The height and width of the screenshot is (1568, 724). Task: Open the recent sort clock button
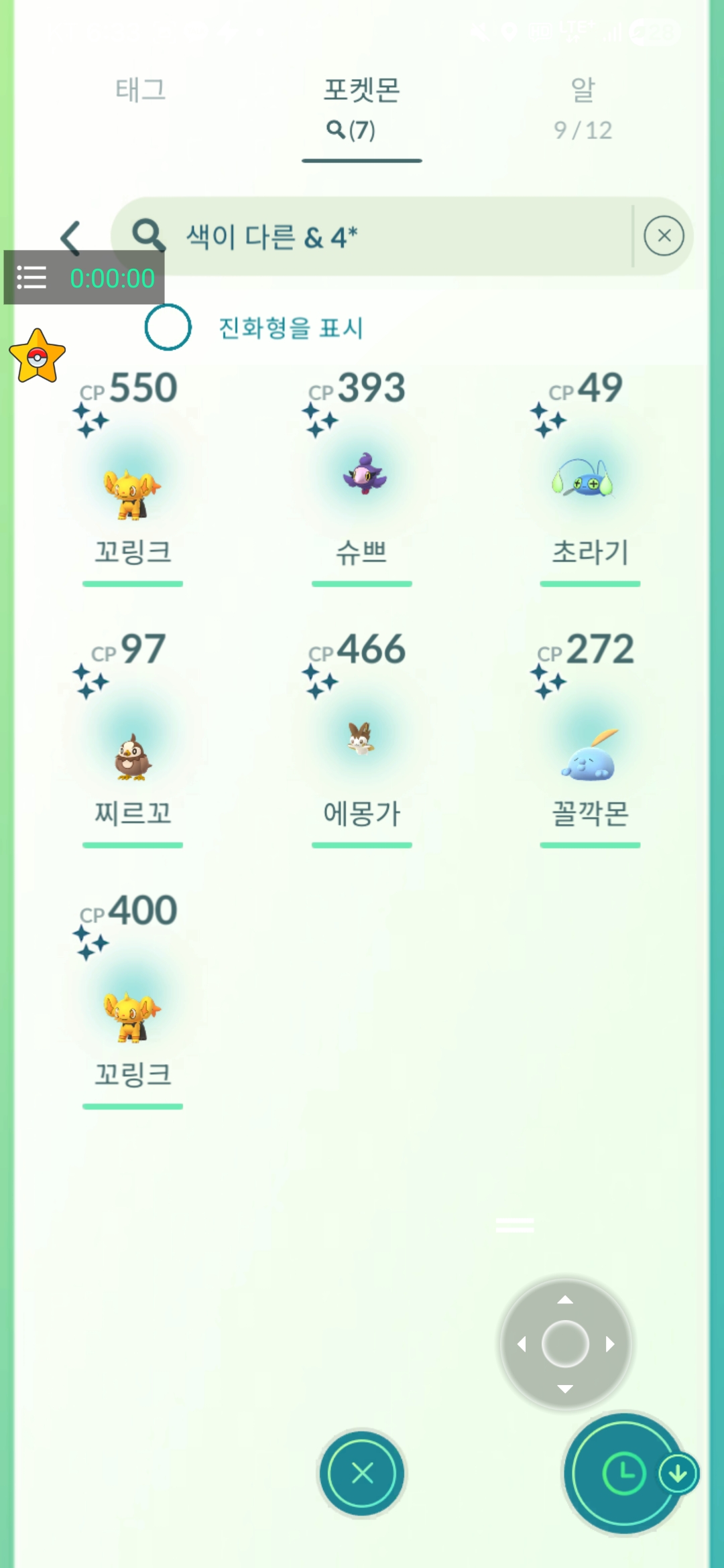[623, 1473]
